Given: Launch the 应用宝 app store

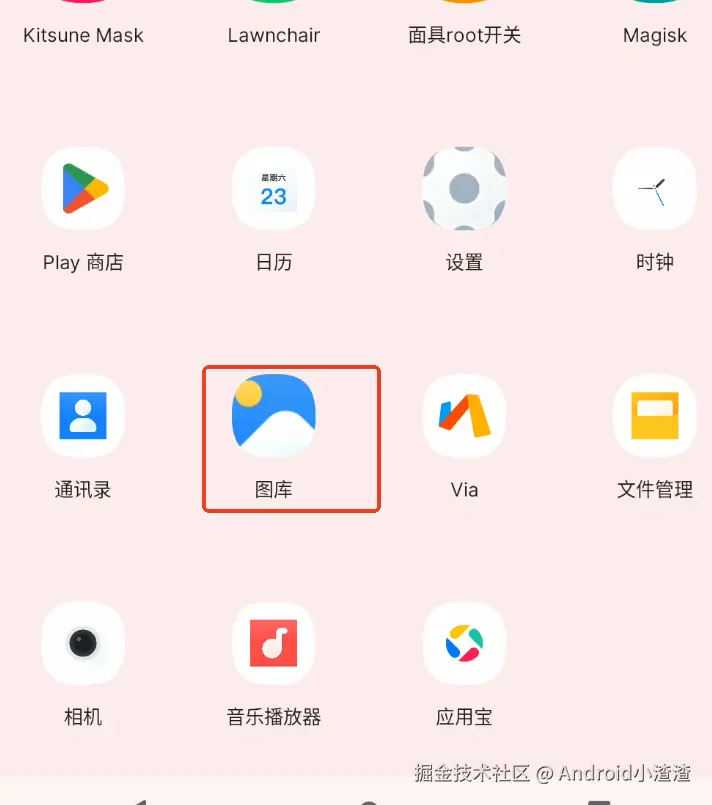Looking at the screenshot, I should pos(464,643).
